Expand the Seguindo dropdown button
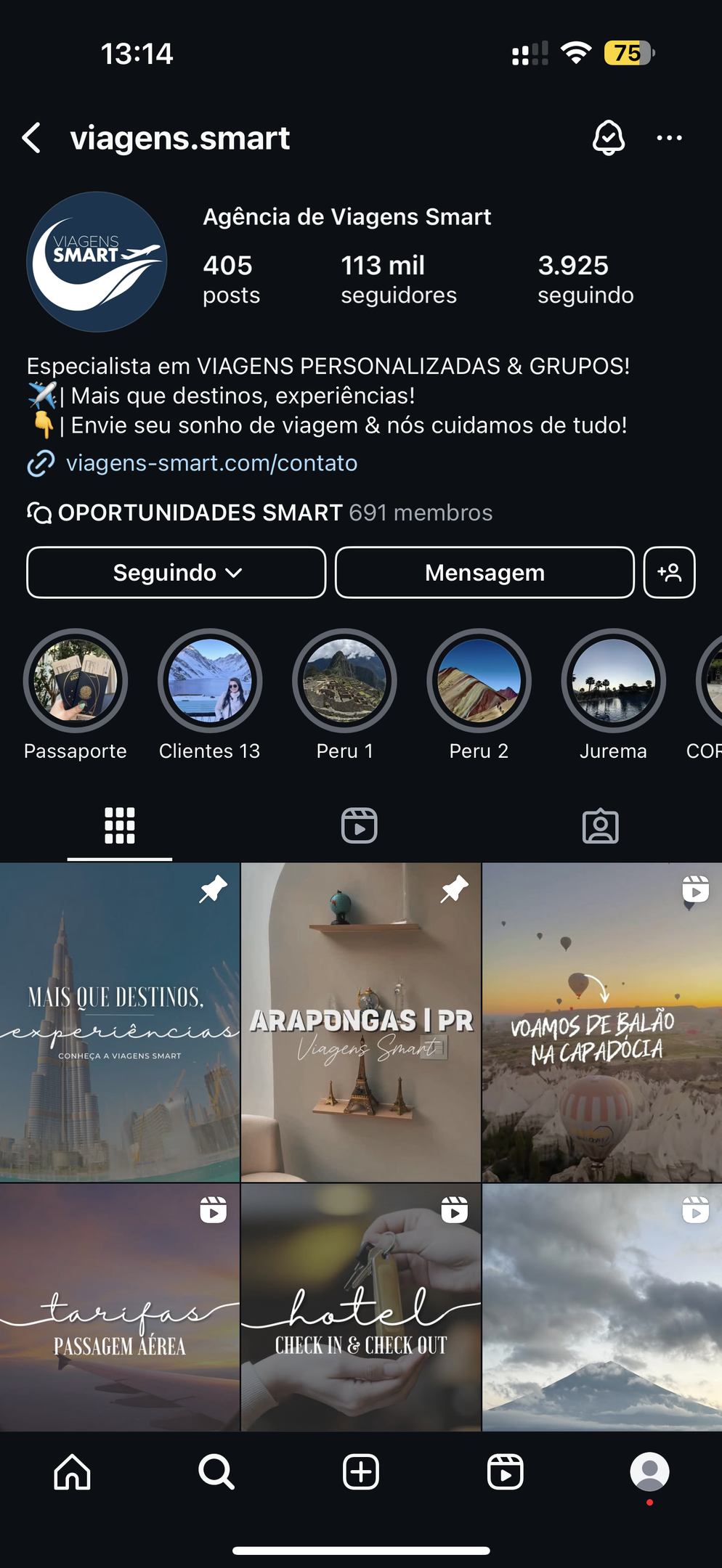This screenshot has width=722, height=1568. (x=177, y=573)
